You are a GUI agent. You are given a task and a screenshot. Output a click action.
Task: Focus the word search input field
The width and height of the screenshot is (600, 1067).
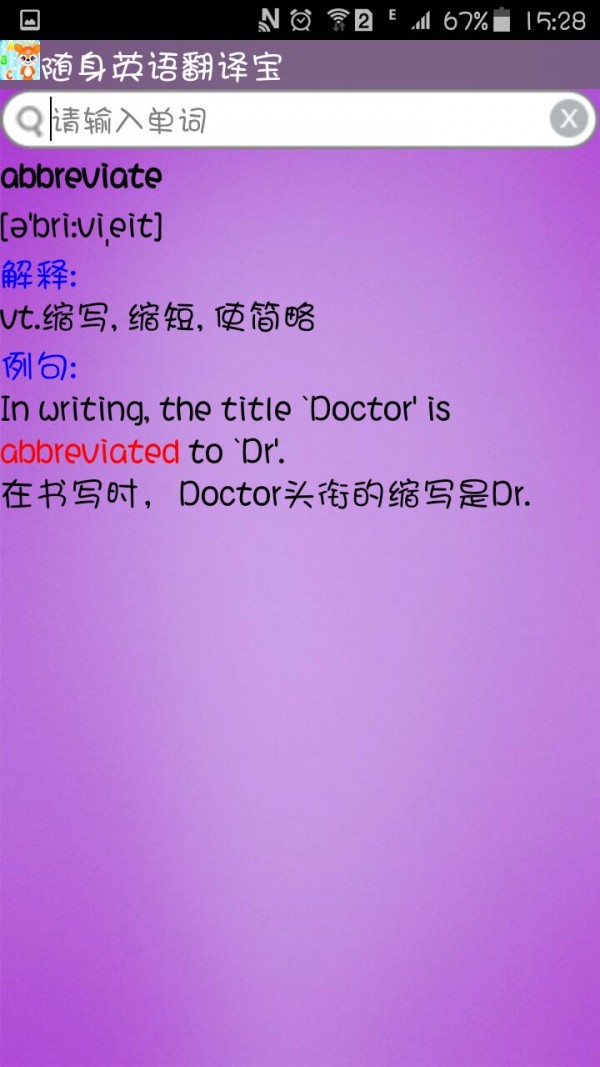pos(290,121)
